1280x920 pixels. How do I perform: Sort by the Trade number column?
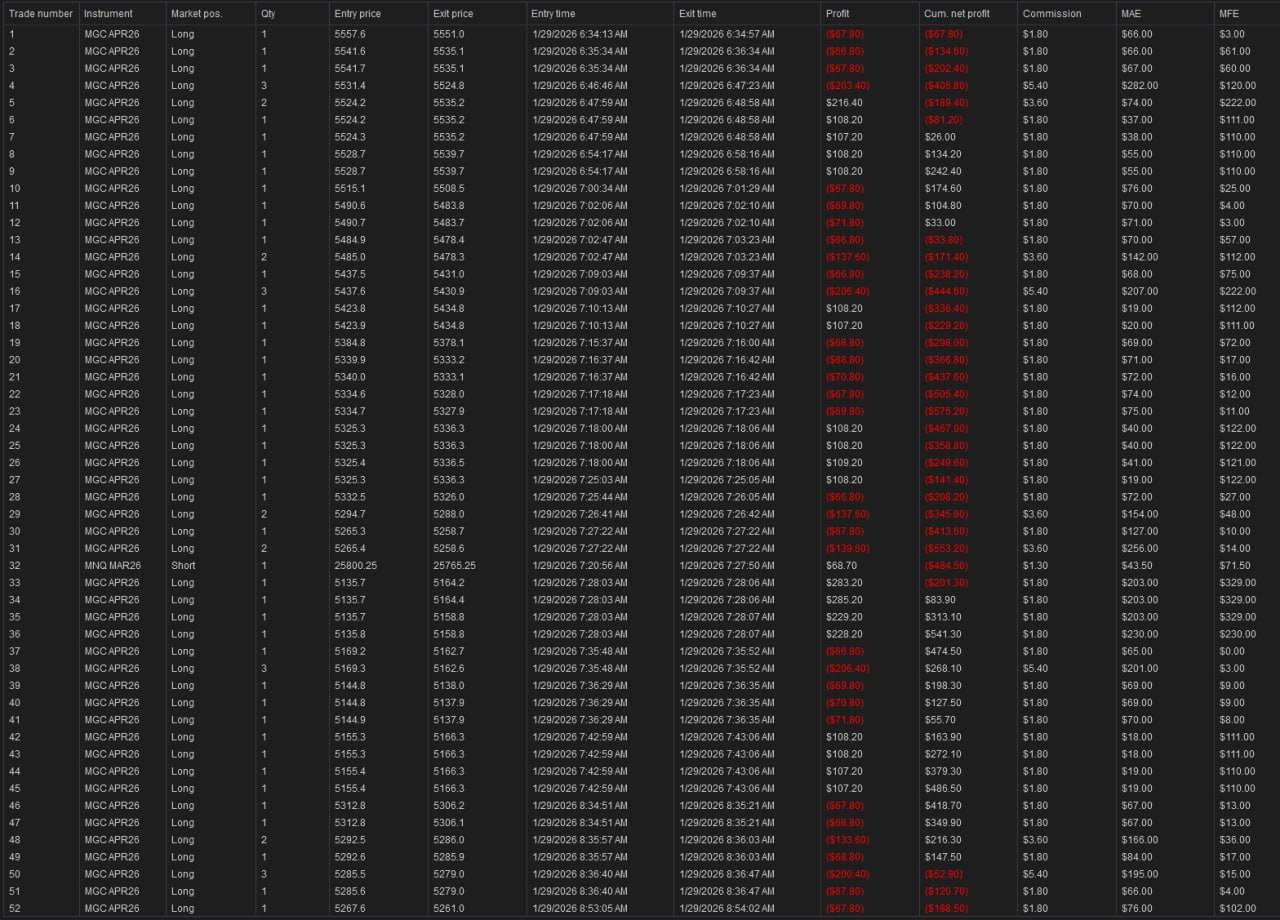[x=40, y=14]
